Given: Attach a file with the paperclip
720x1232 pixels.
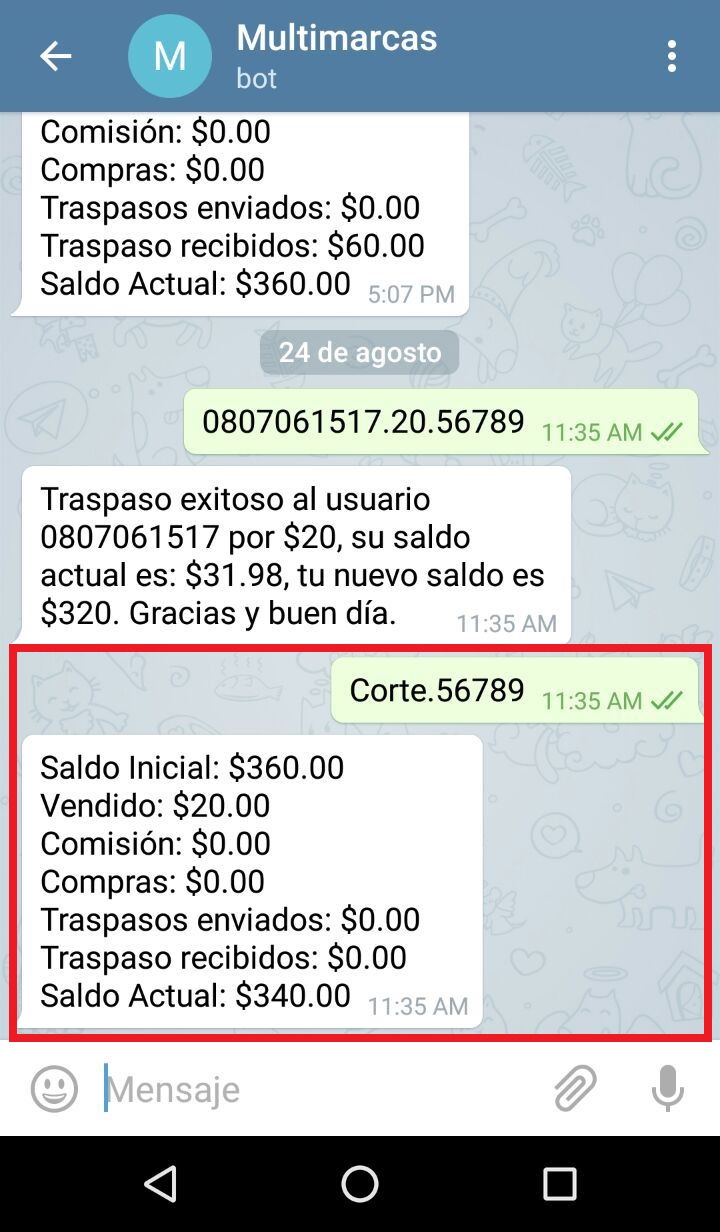Looking at the screenshot, I should click(576, 1089).
